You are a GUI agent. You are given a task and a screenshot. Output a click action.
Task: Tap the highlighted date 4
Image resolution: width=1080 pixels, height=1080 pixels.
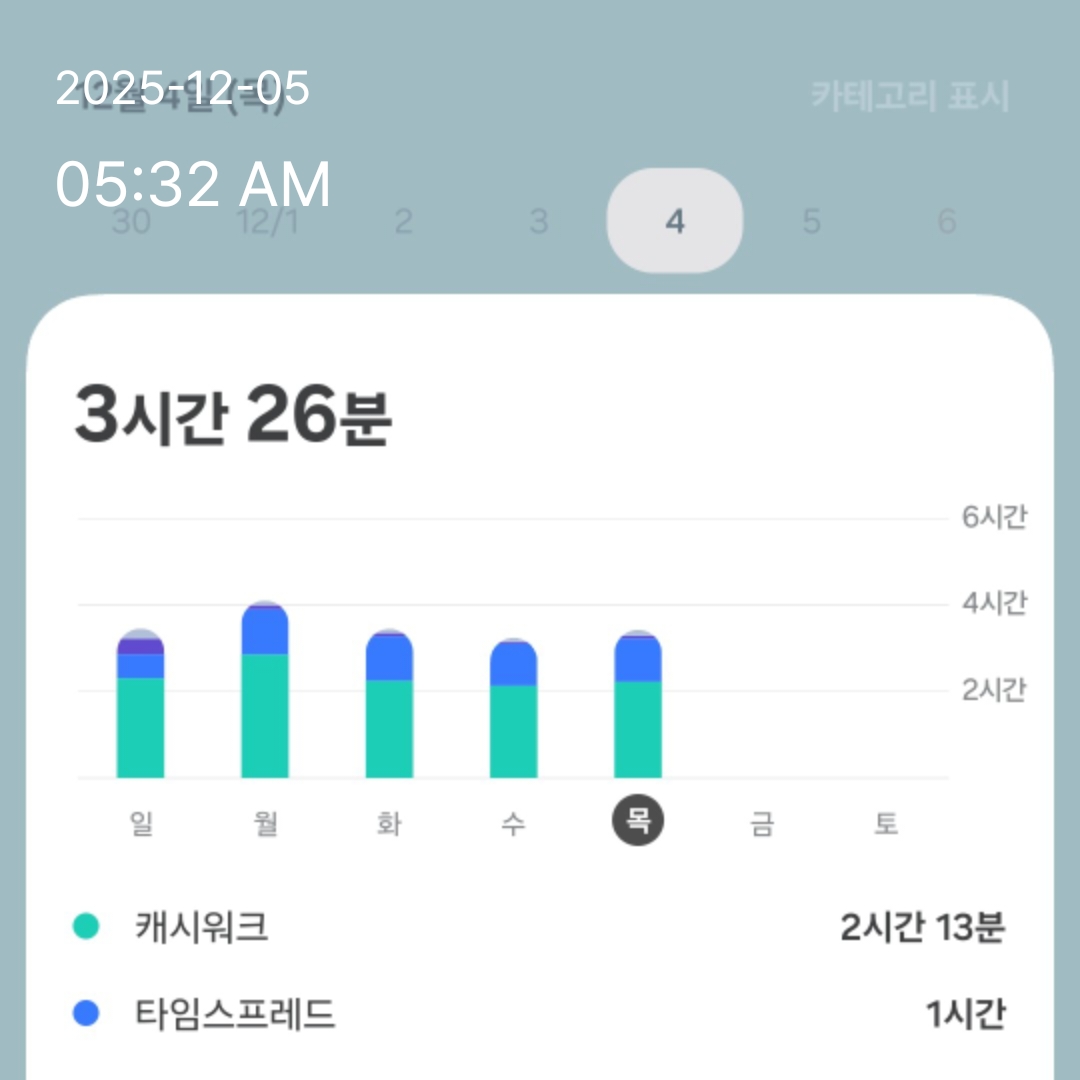click(x=675, y=221)
